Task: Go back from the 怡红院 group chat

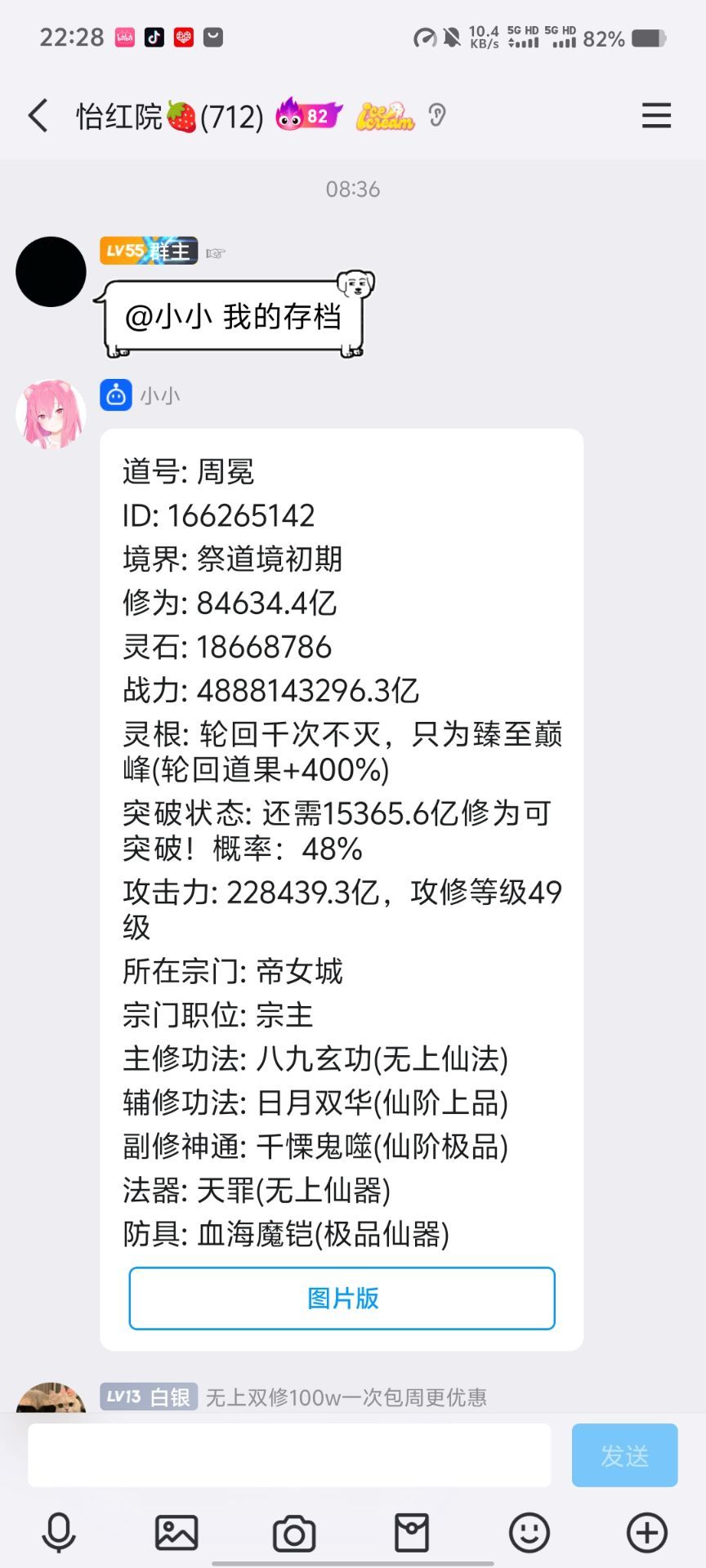Action: click(x=38, y=116)
